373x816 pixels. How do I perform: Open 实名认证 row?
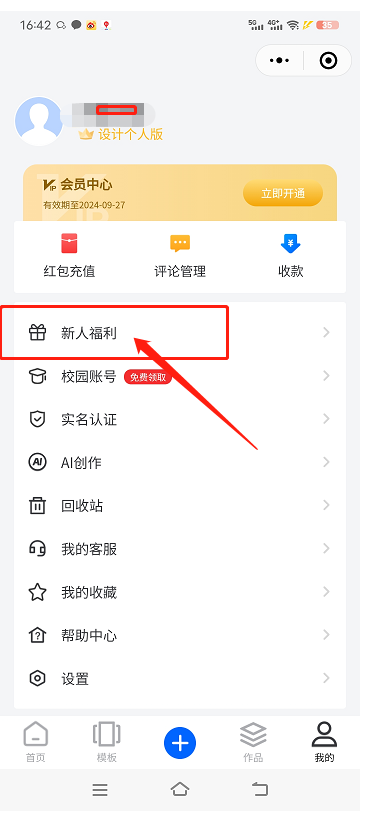click(x=180, y=419)
